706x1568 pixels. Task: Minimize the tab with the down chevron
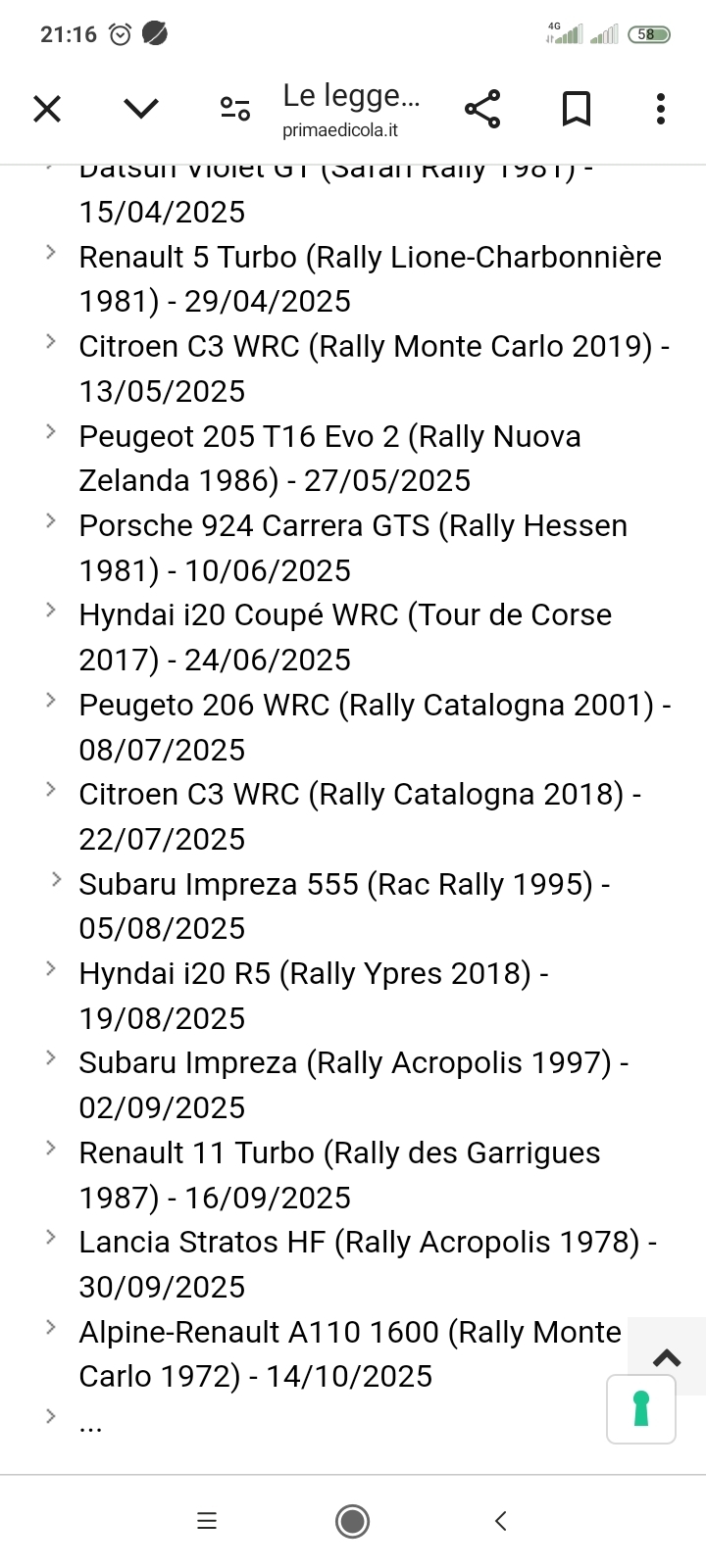[141, 108]
